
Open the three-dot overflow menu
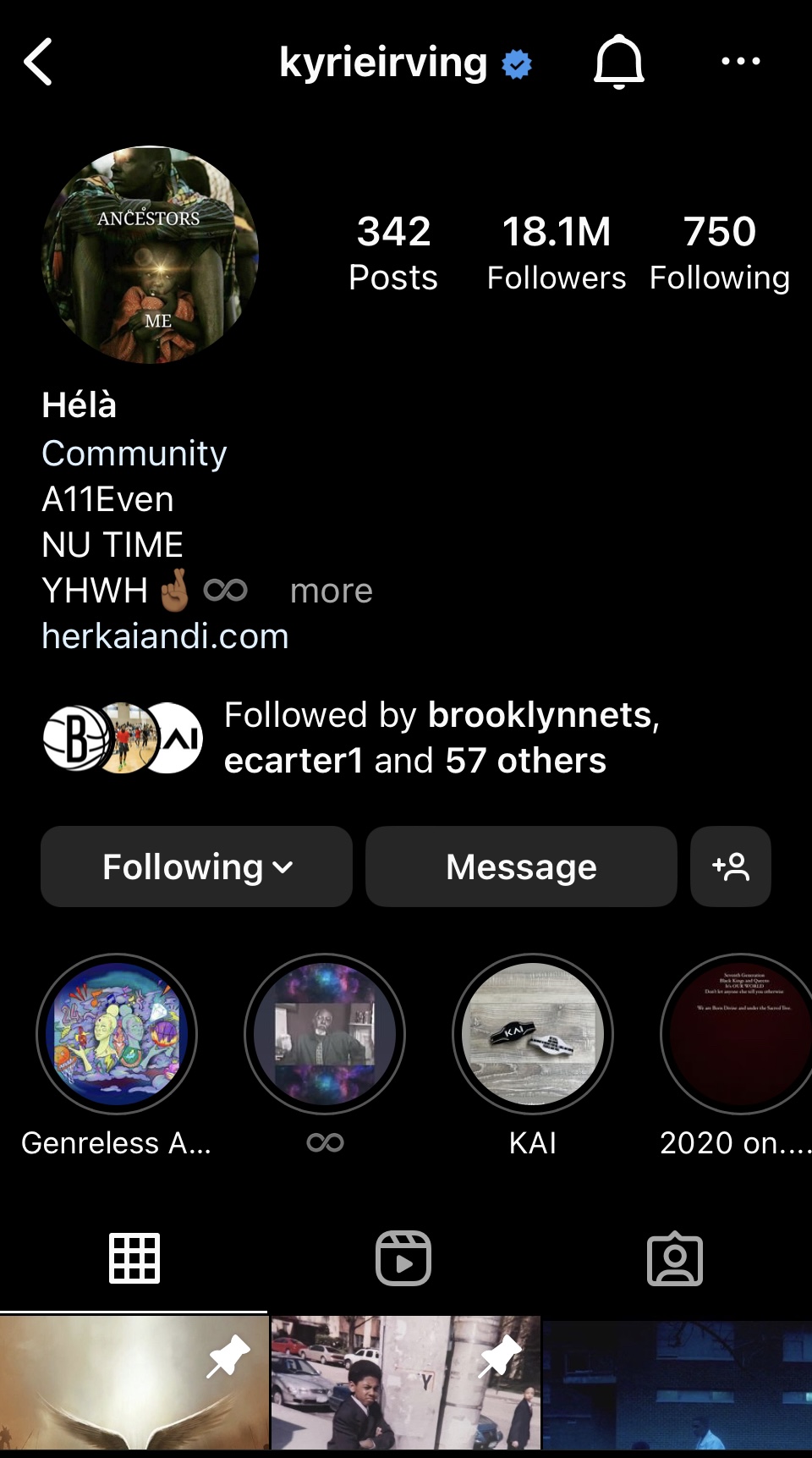point(740,61)
